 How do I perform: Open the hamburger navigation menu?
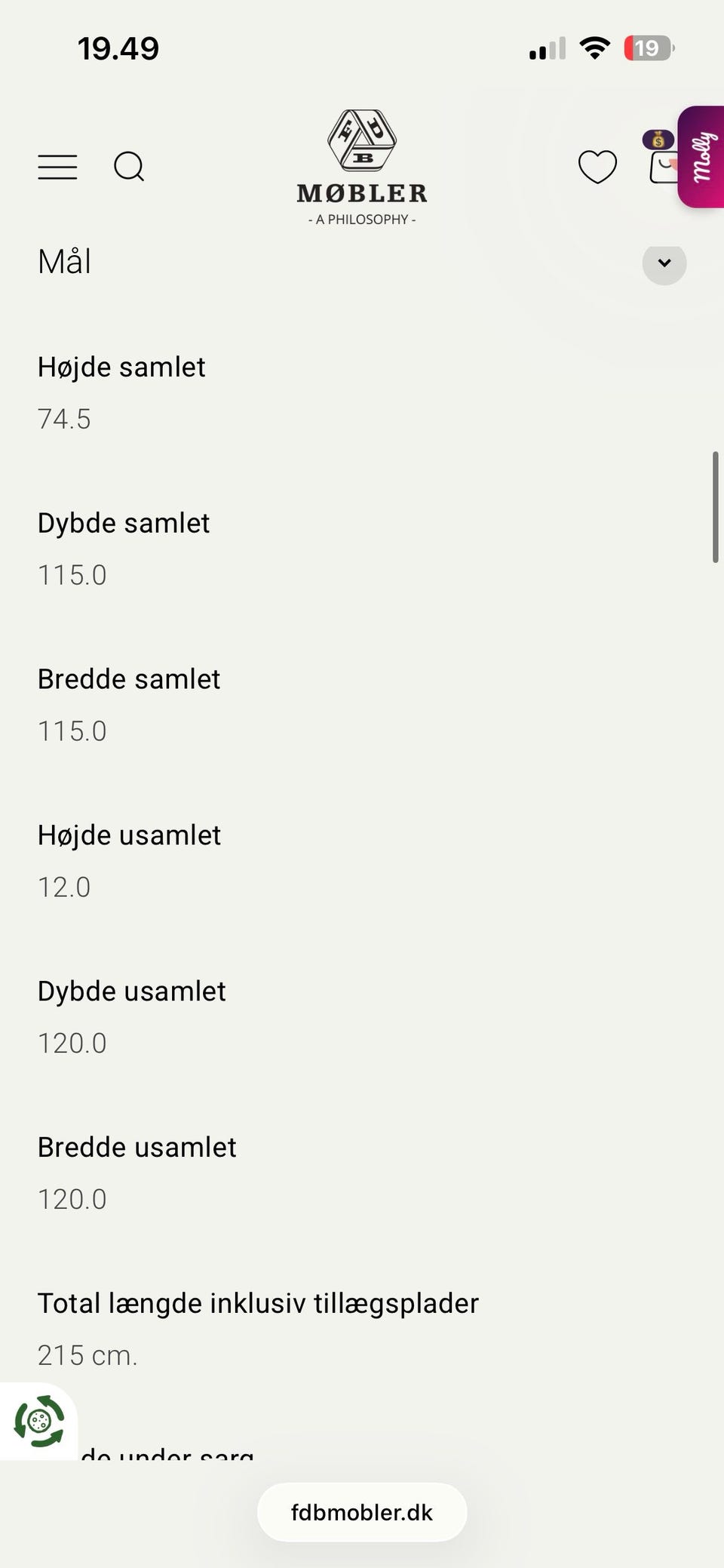[57, 167]
